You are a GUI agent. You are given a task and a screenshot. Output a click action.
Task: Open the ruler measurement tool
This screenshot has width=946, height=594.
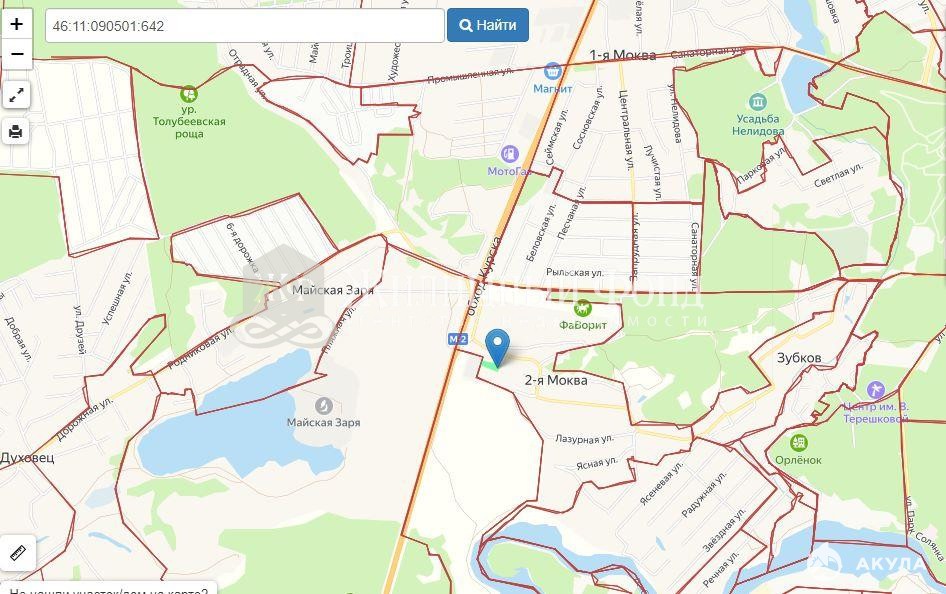17,553
